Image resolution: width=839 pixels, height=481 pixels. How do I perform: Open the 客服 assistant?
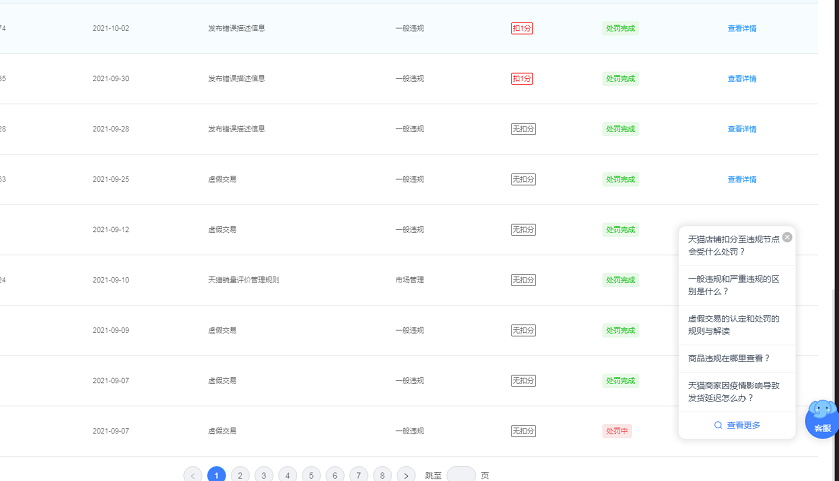(822, 418)
